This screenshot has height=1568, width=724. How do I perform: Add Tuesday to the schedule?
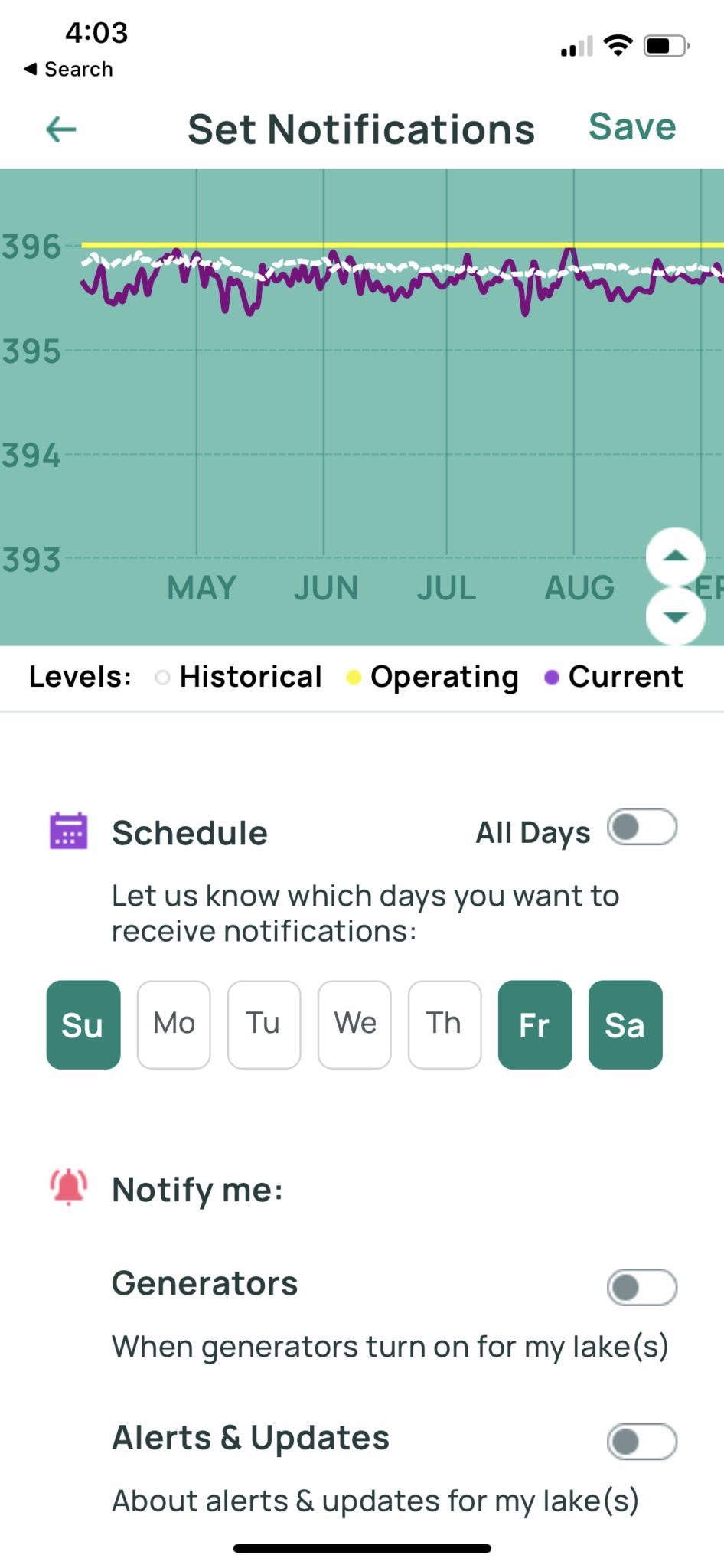click(264, 1024)
